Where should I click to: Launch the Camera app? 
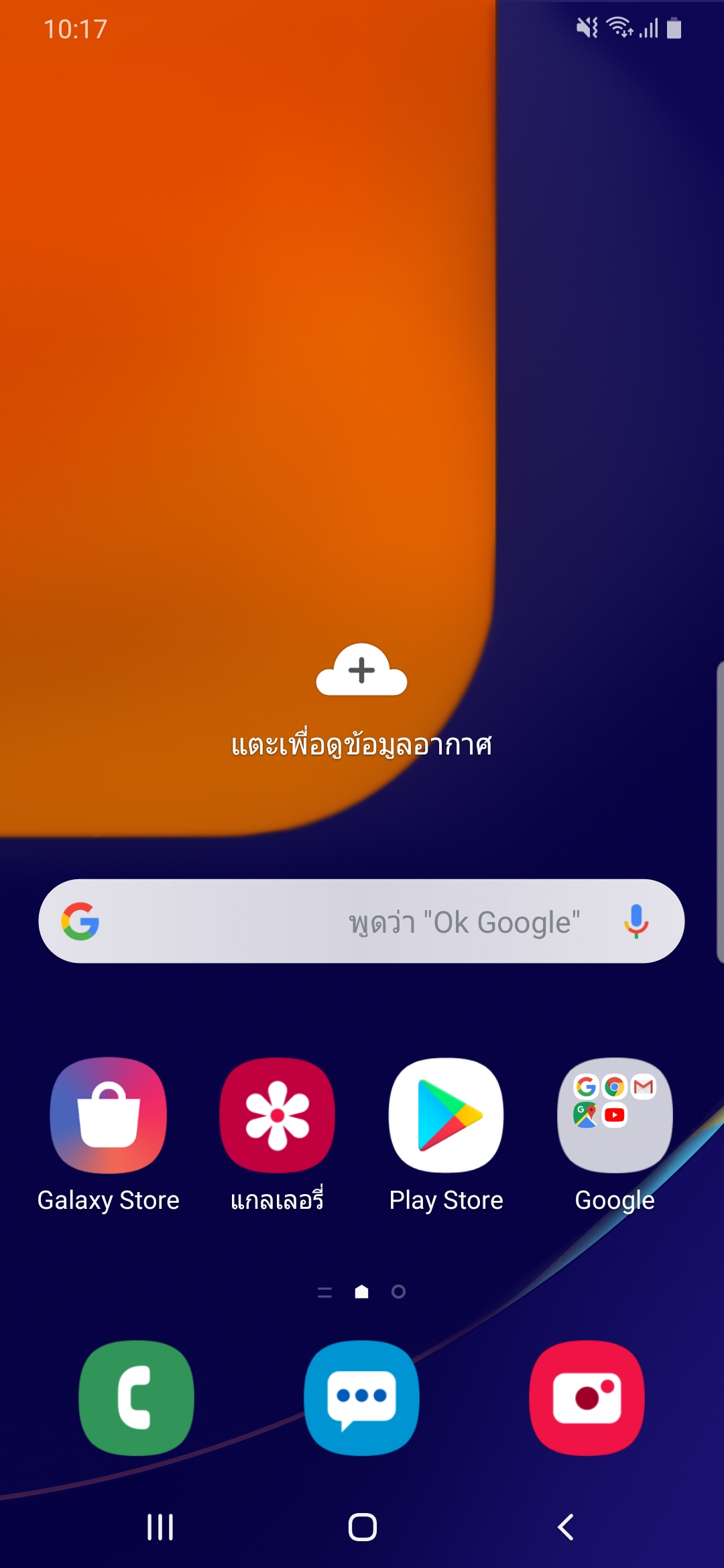coord(587,1398)
